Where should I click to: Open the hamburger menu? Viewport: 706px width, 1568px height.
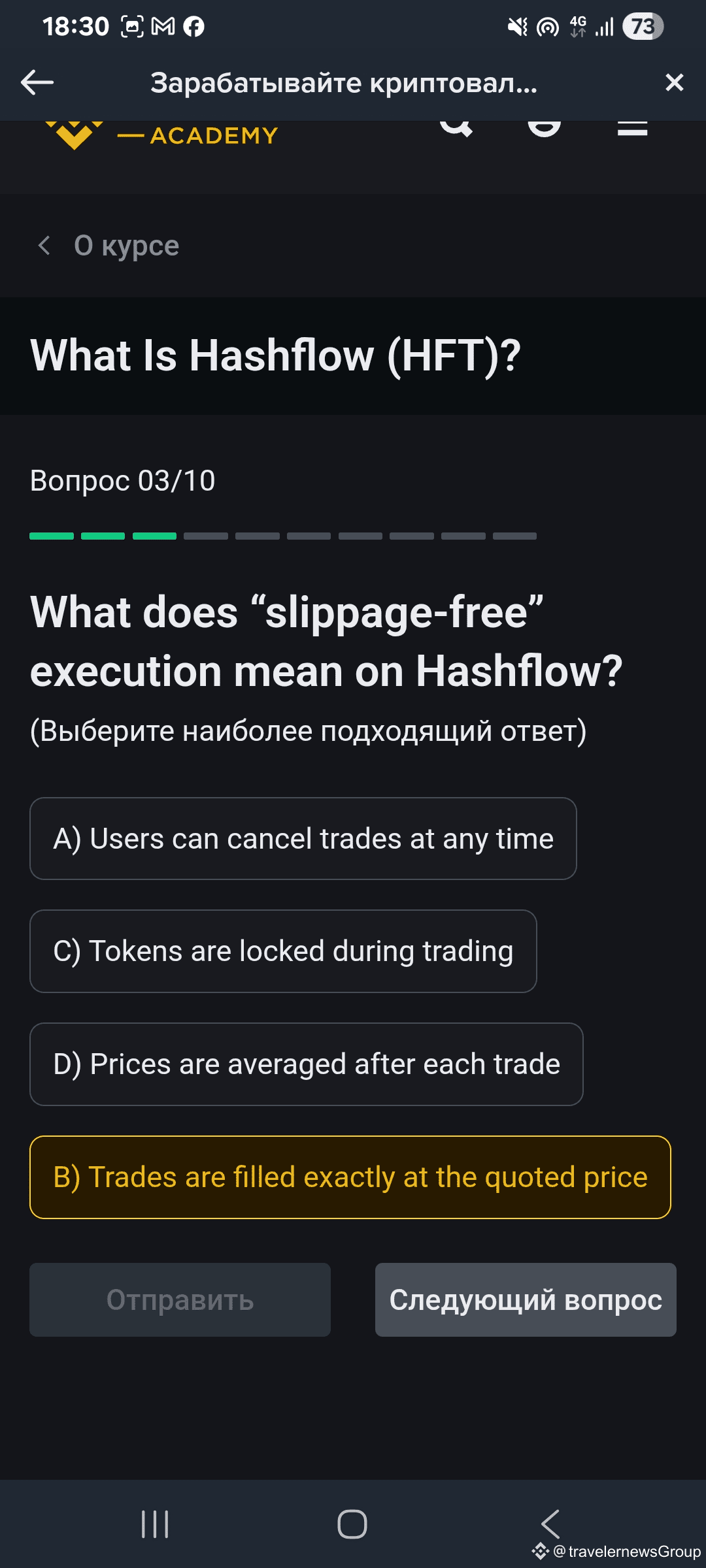[632, 128]
